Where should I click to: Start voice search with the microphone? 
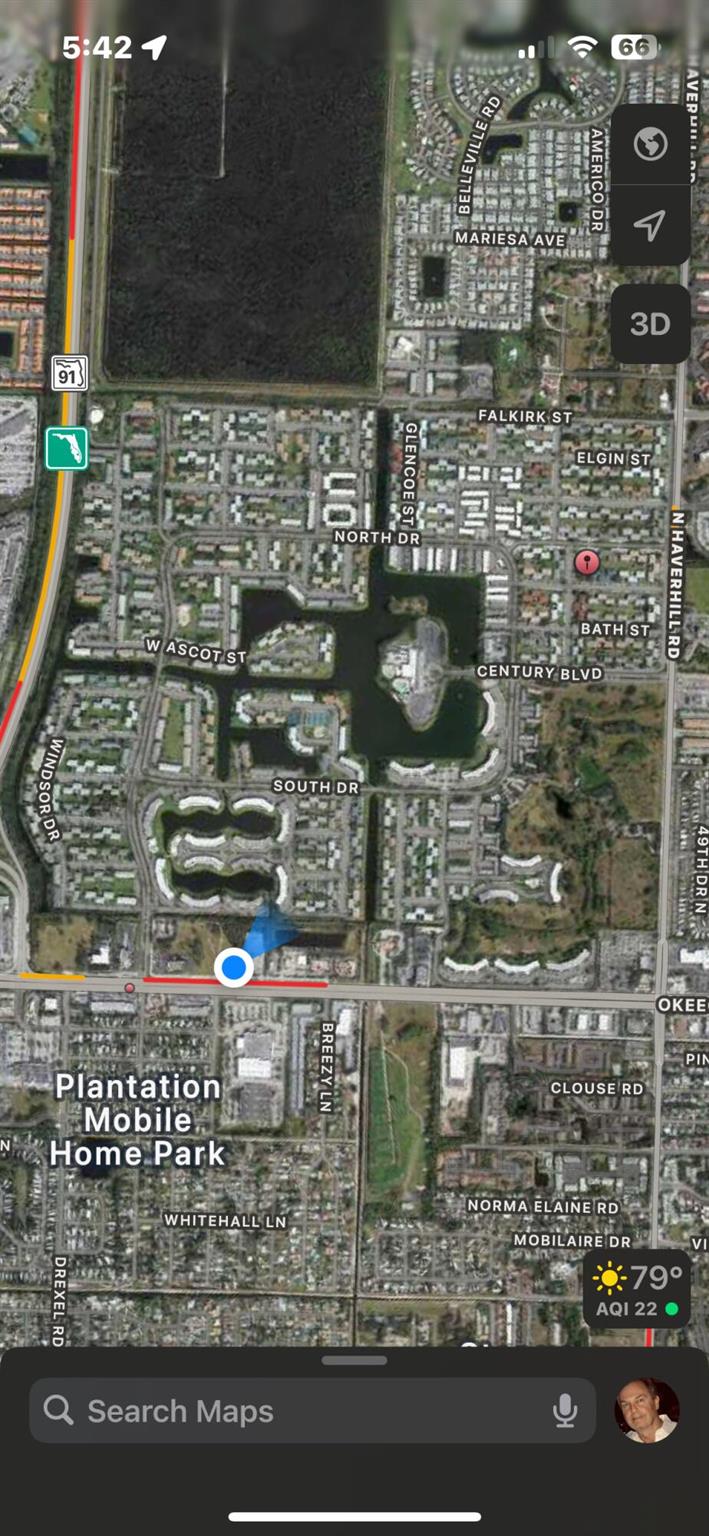click(565, 1411)
